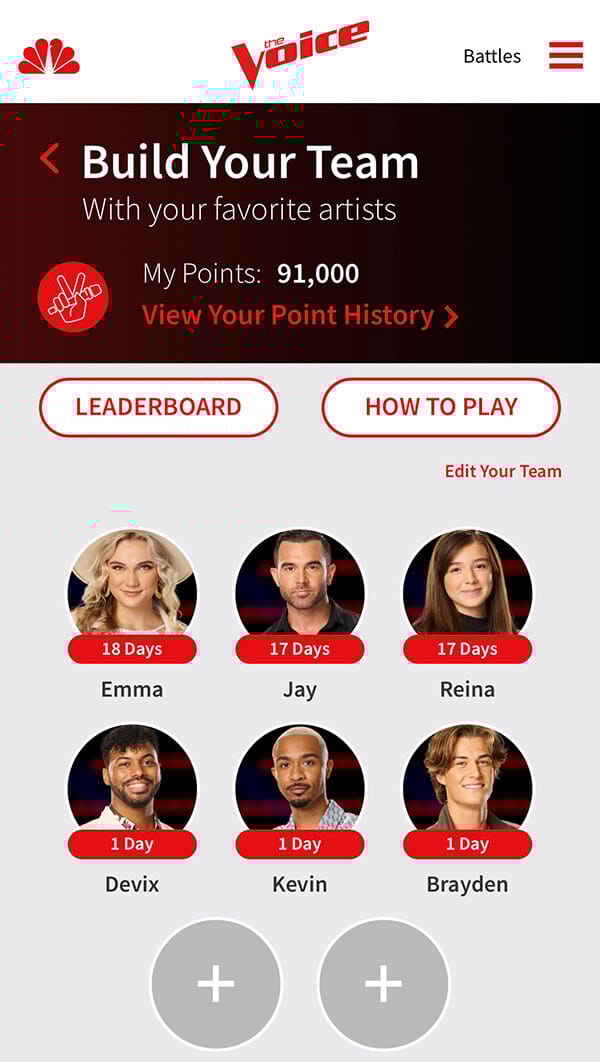Open the hamburger menu
The width and height of the screenshot is (600, 1062).
[565, 55]
